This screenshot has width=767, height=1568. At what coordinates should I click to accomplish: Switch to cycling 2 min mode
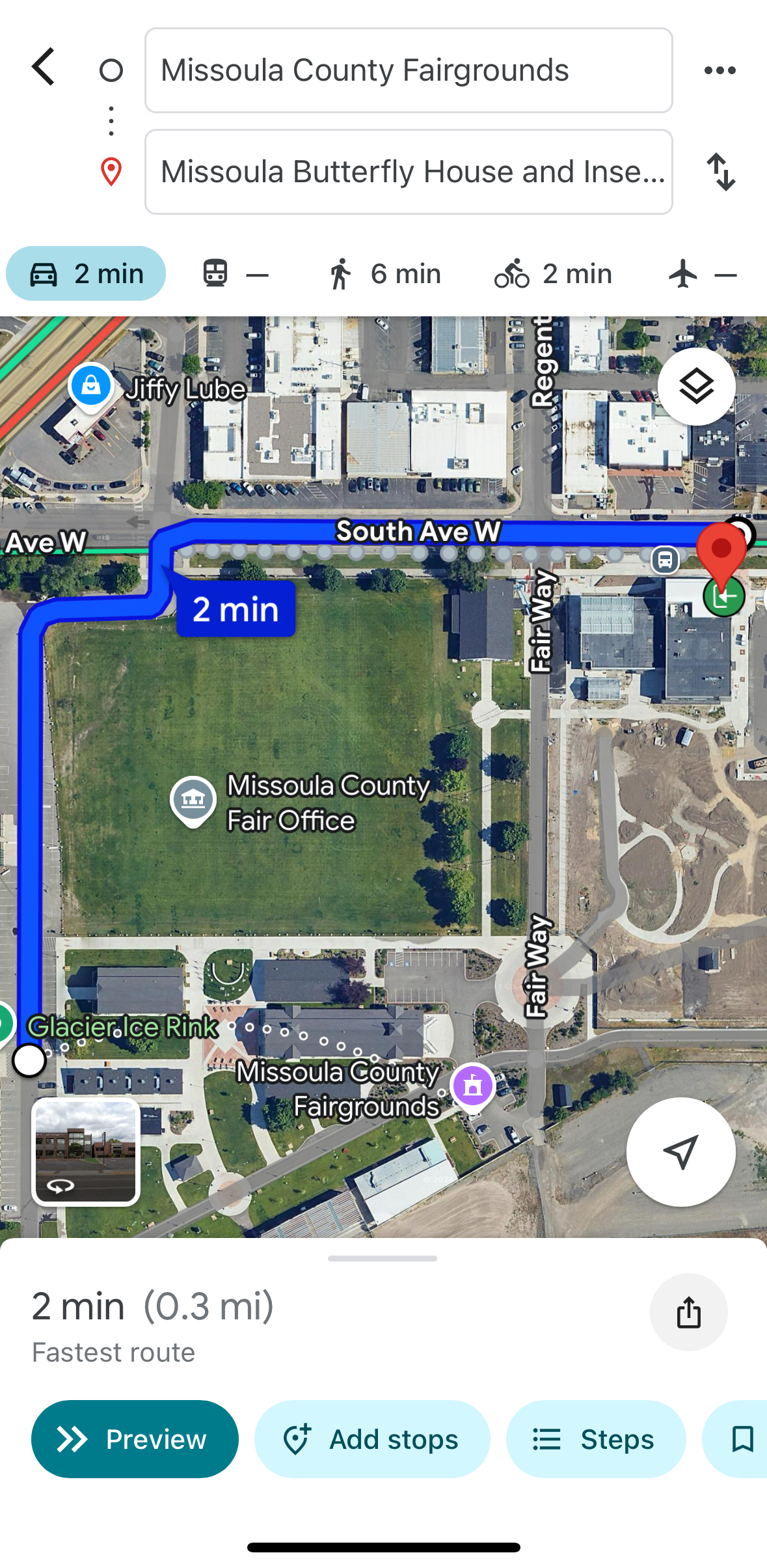(x=553, y=274)
